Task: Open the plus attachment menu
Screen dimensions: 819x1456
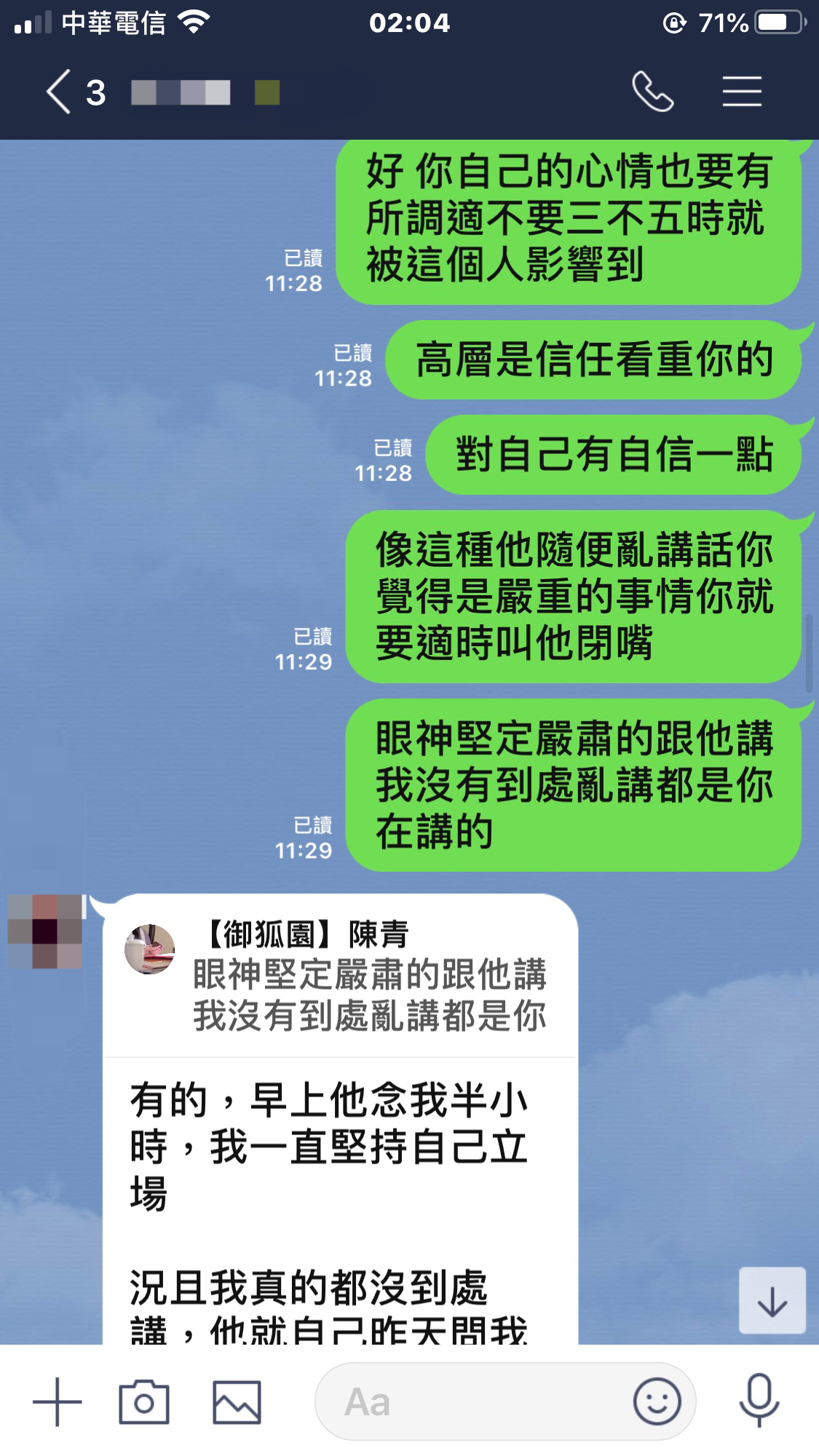Action: [58, 1401]
